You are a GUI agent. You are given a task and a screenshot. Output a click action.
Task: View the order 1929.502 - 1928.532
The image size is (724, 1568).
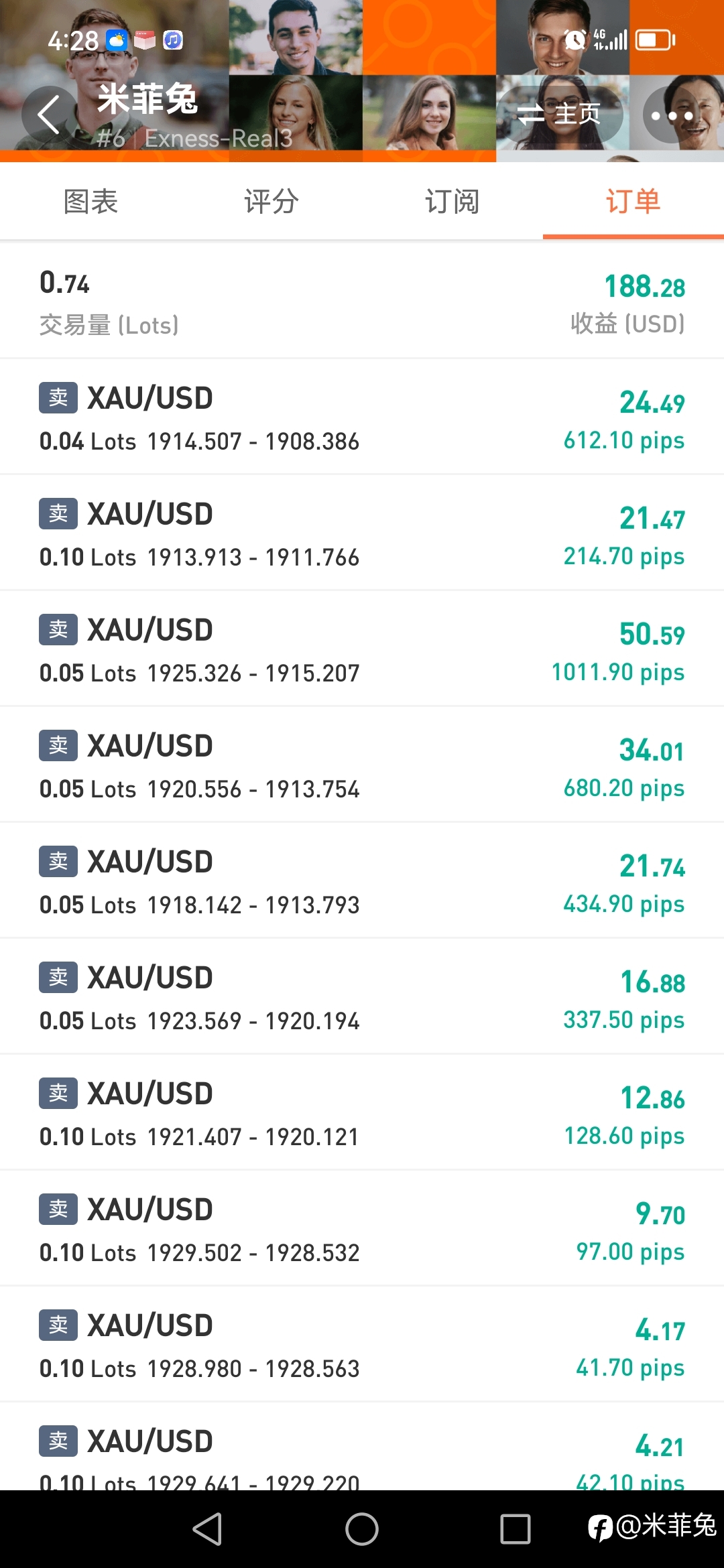coord(362,1229)
